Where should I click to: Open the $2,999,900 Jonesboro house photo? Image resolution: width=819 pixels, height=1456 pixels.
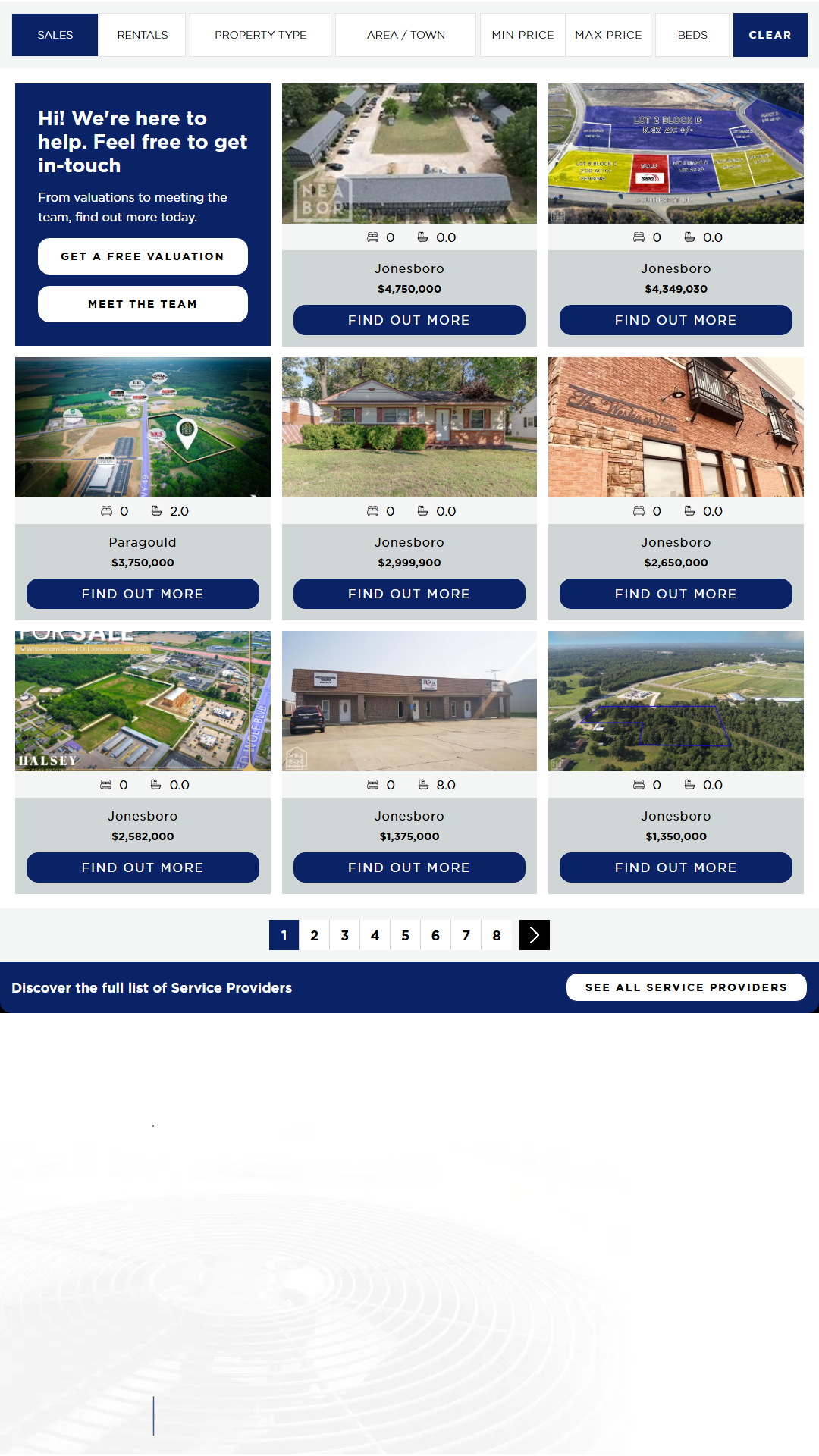pos(409,427)
